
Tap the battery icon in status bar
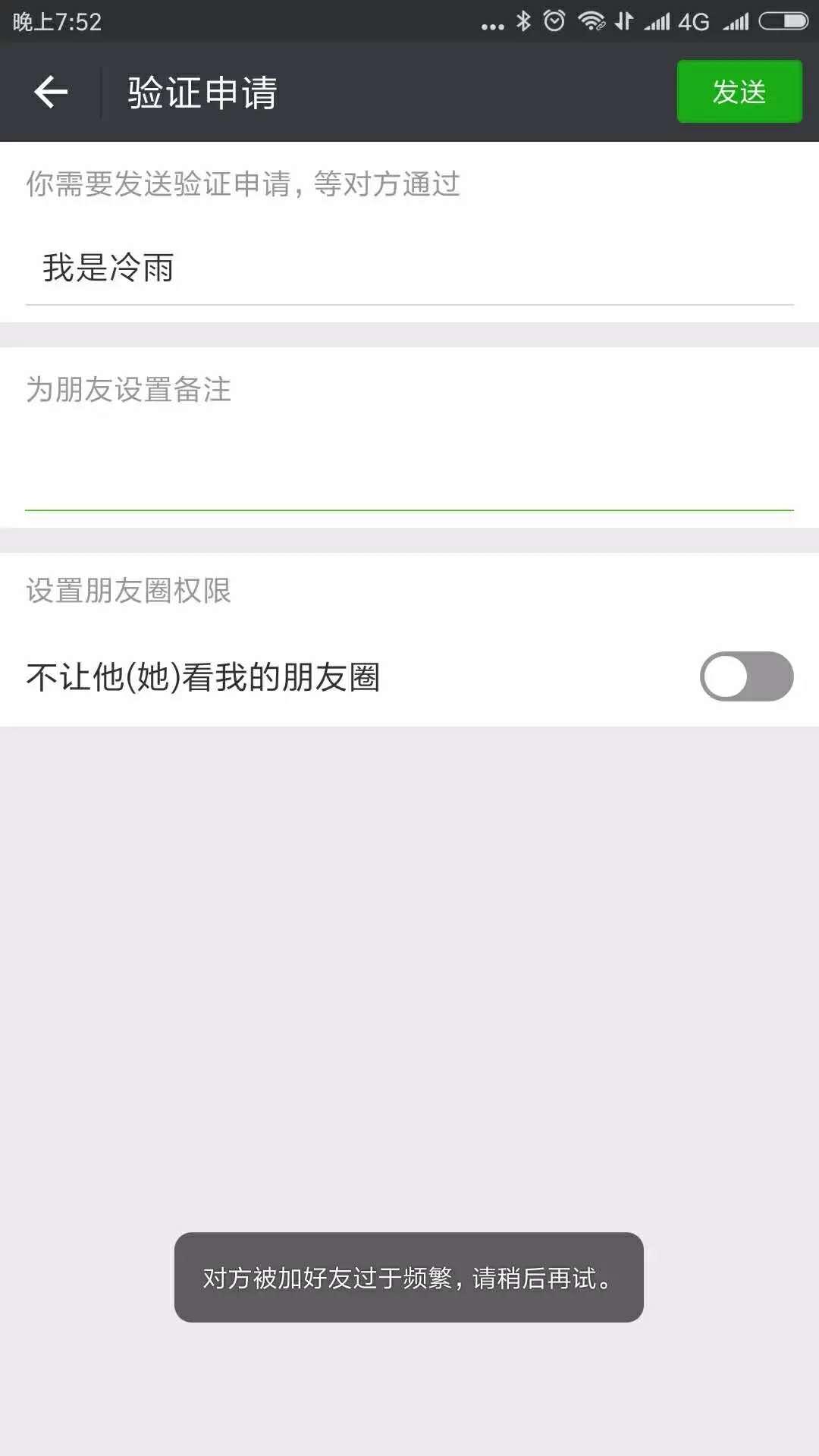(x=781, y=21)
